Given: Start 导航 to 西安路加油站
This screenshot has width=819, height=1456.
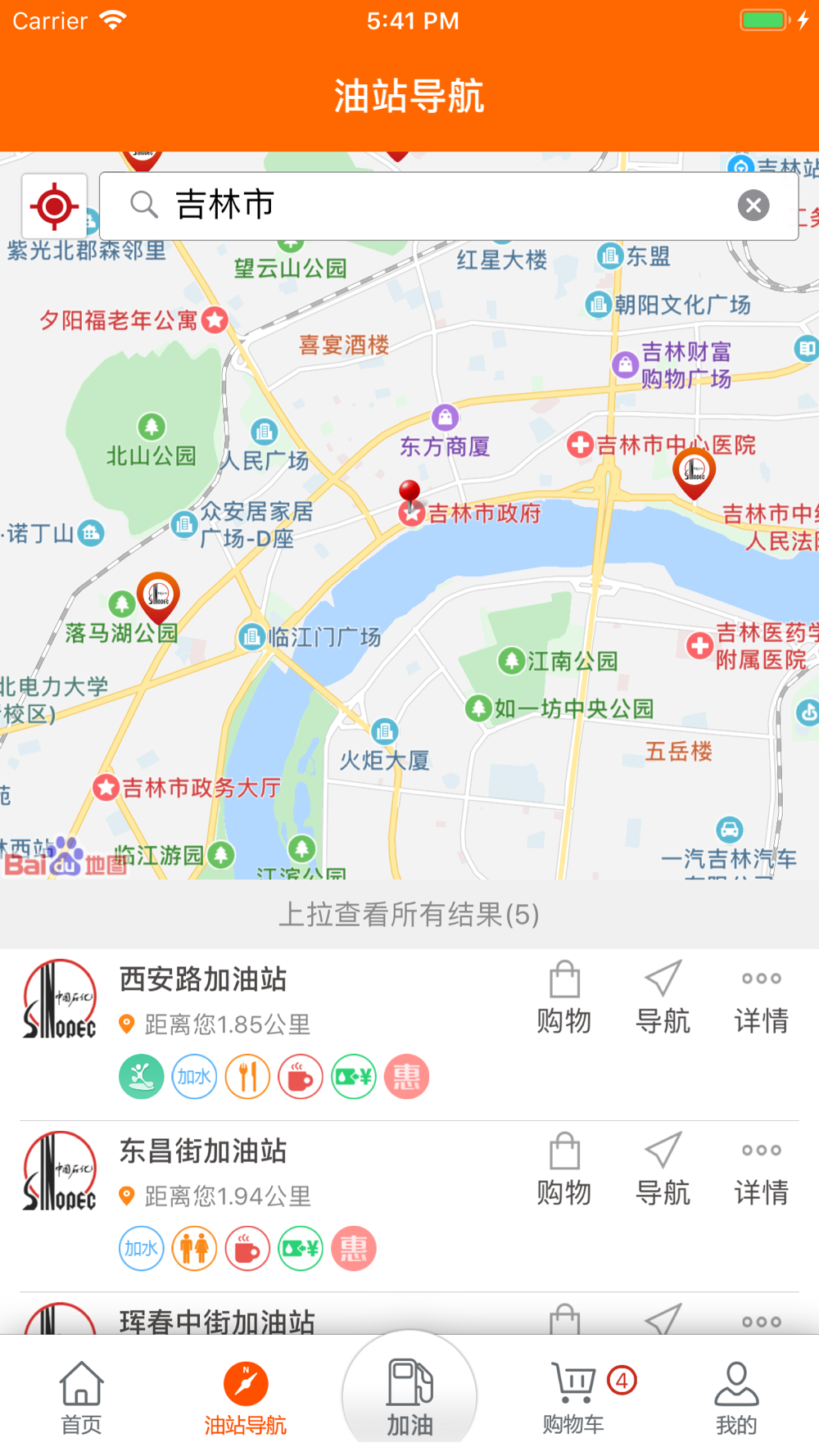Looking at the screenshot, I should pyautogui.click(x=663, y=998).
